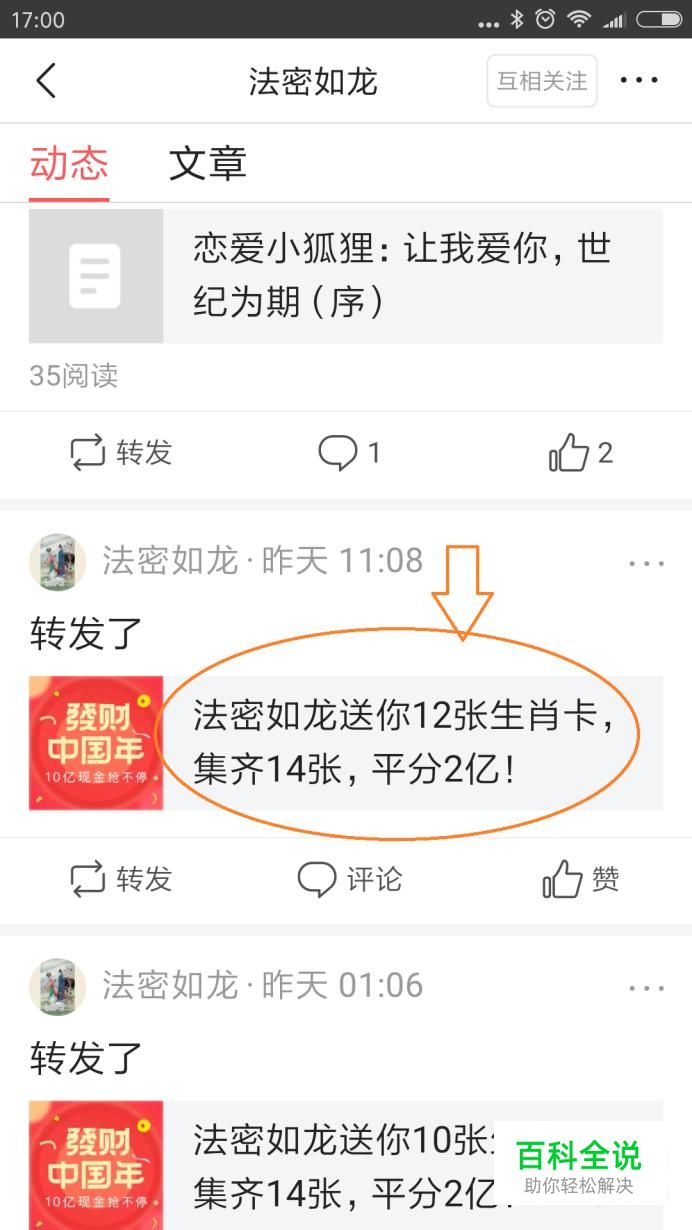Viewport: 692px width, 1230px height.
Task: Tap 赞 under the 12张生肖卡 post
Action: (581, 879)
